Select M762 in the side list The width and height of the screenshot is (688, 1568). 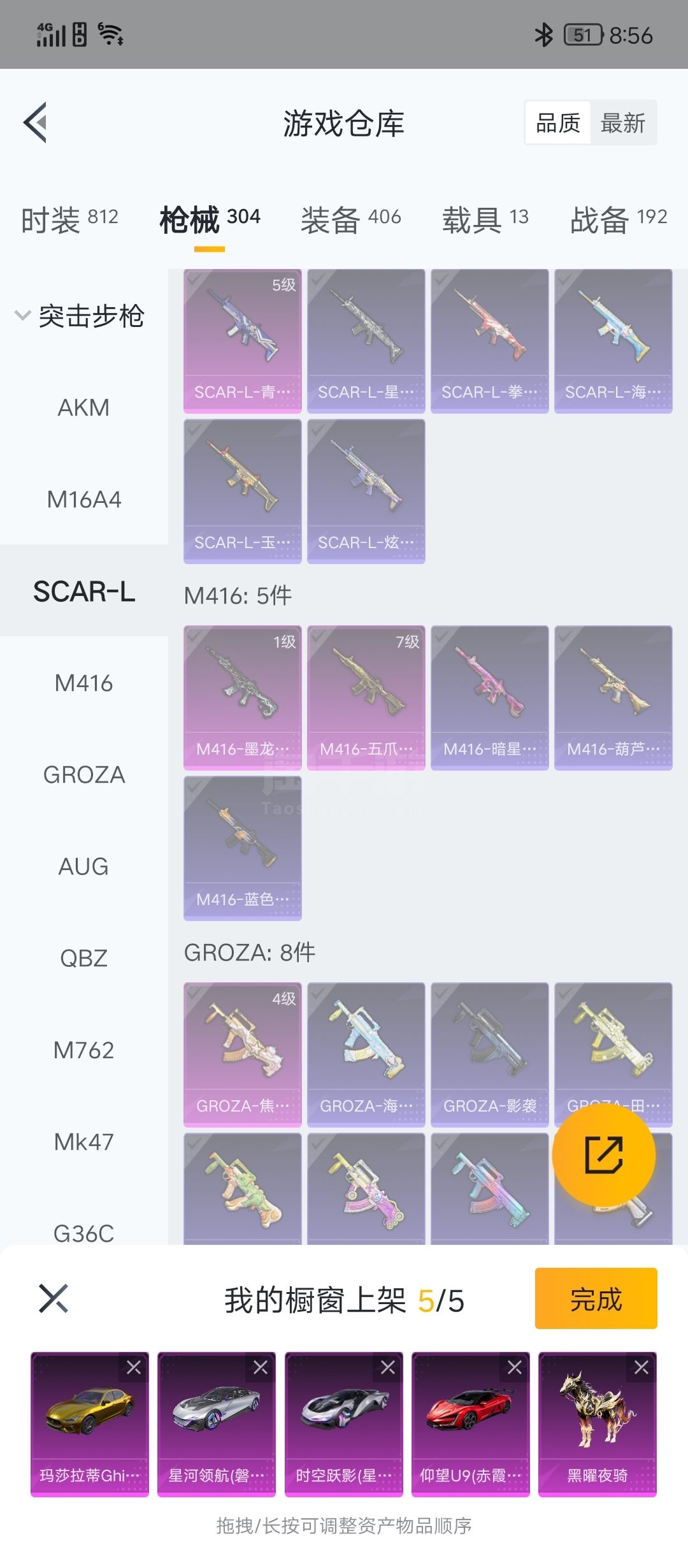click(x=83, y=1050)
